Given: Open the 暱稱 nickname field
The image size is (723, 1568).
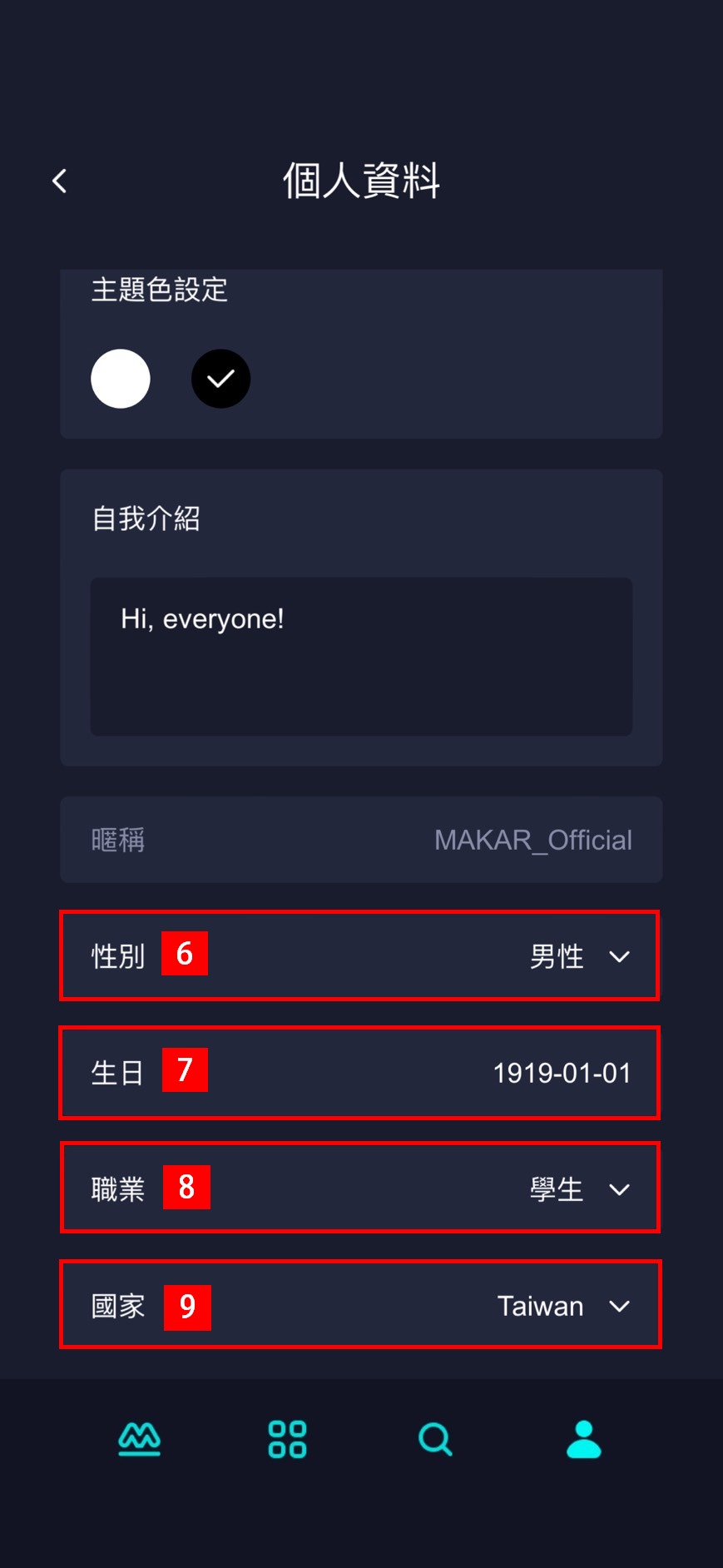Looking at the screenshot, I should click(x=361, y=840).
